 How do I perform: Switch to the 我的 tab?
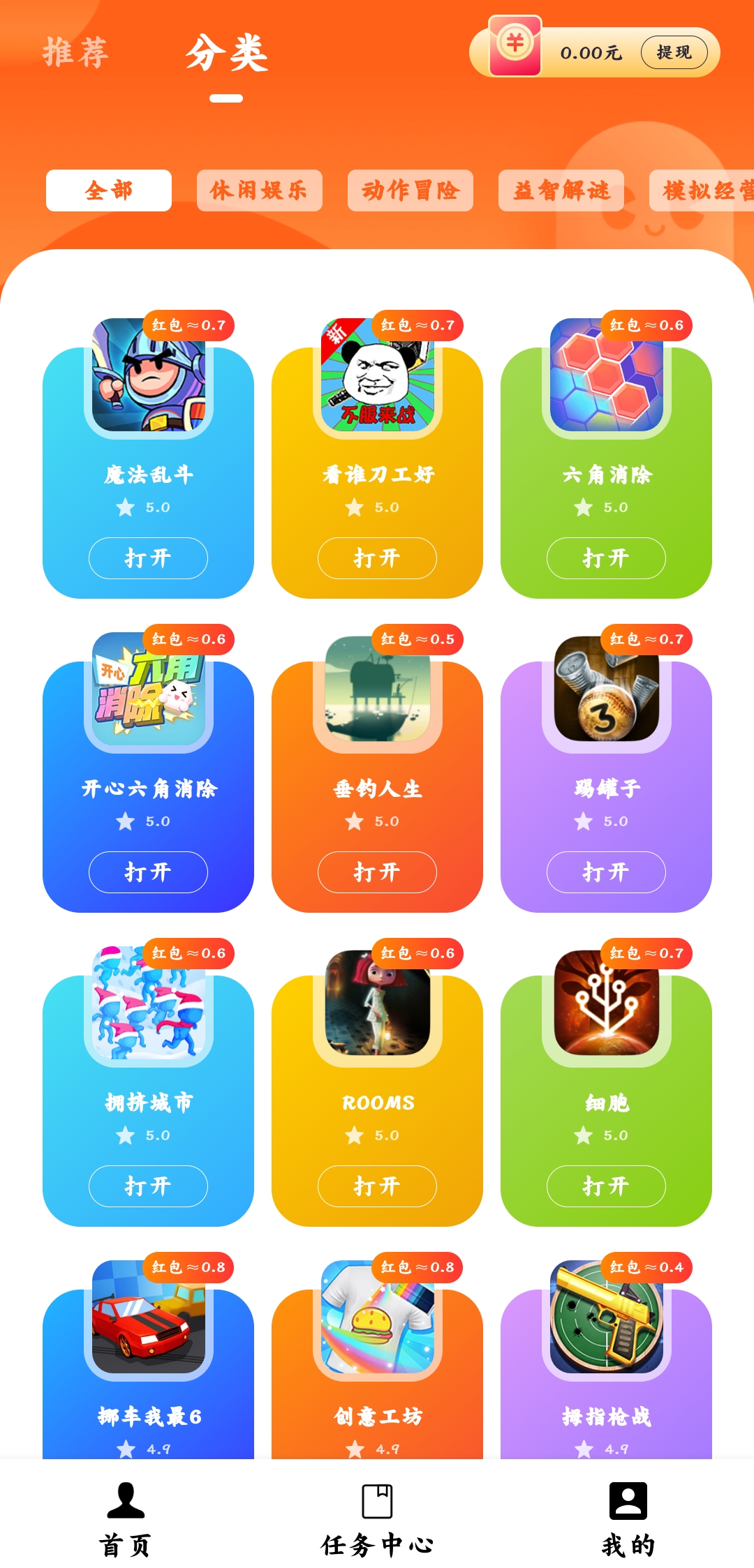click(x=628, y=1520)
